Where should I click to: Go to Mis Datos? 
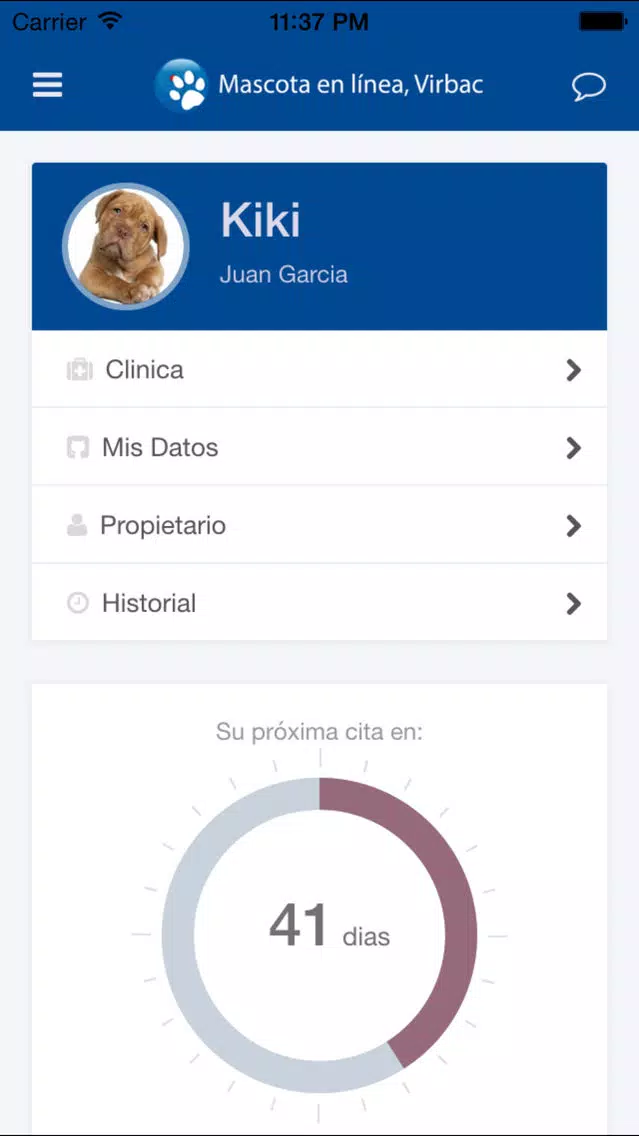(319, 448)
